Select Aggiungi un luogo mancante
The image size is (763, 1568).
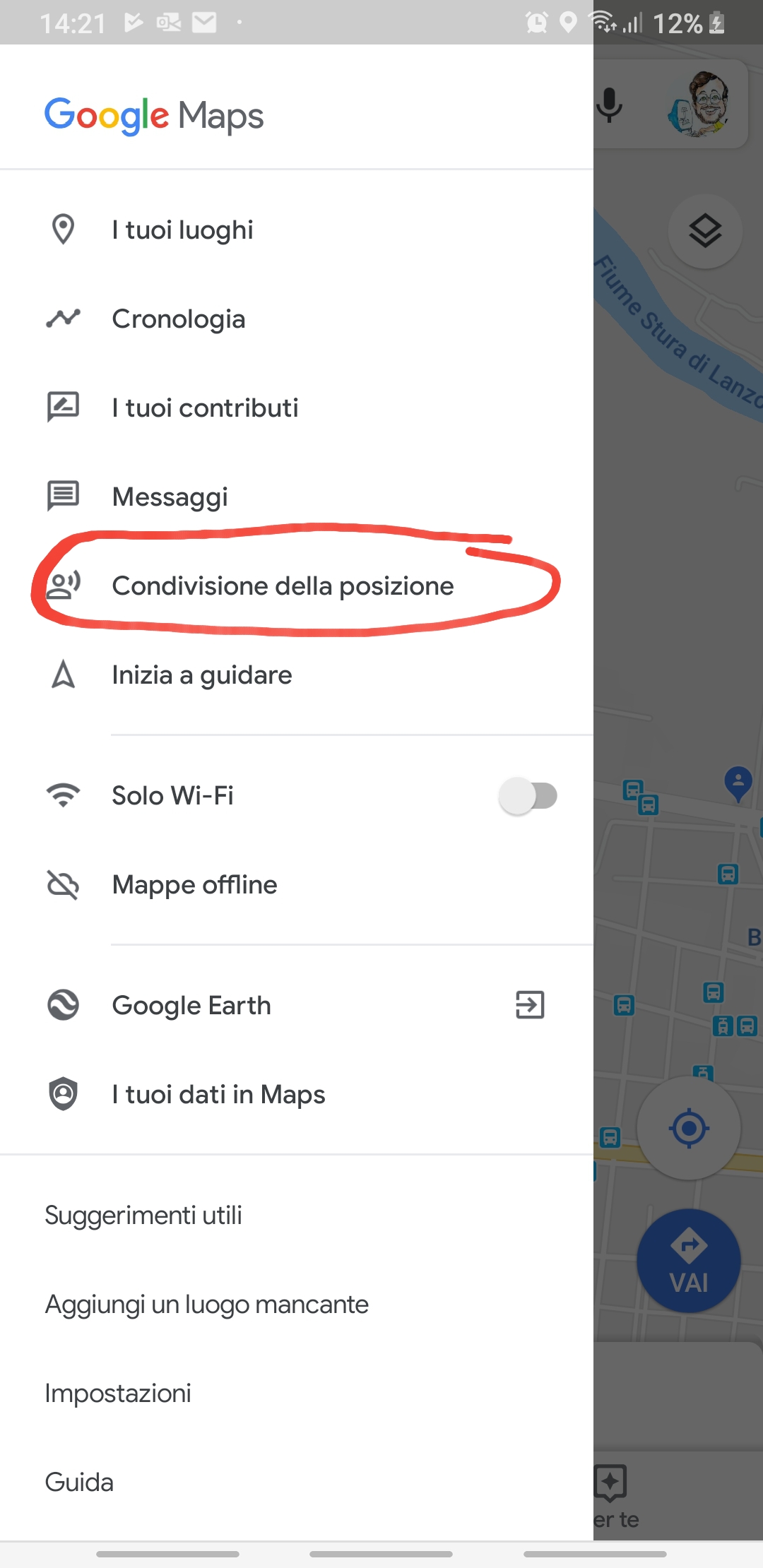206,1305
